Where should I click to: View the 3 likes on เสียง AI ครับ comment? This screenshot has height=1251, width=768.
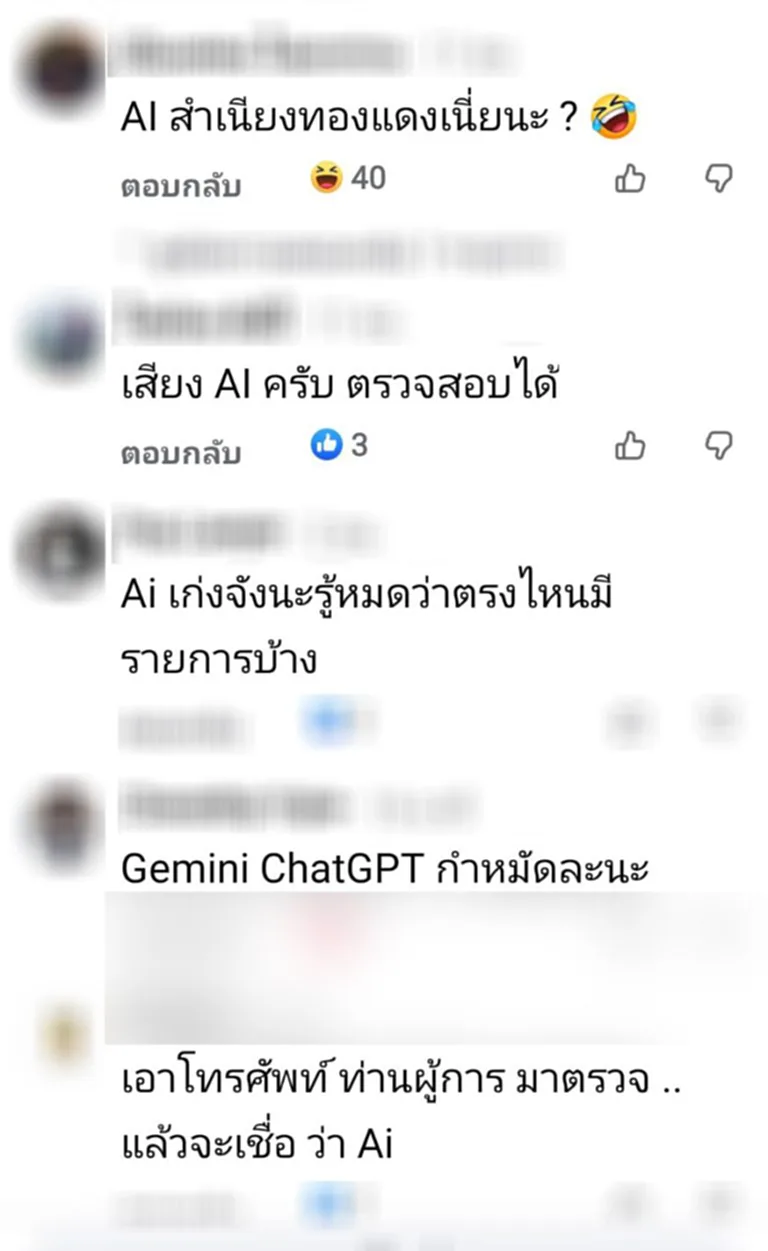(339, 445)
